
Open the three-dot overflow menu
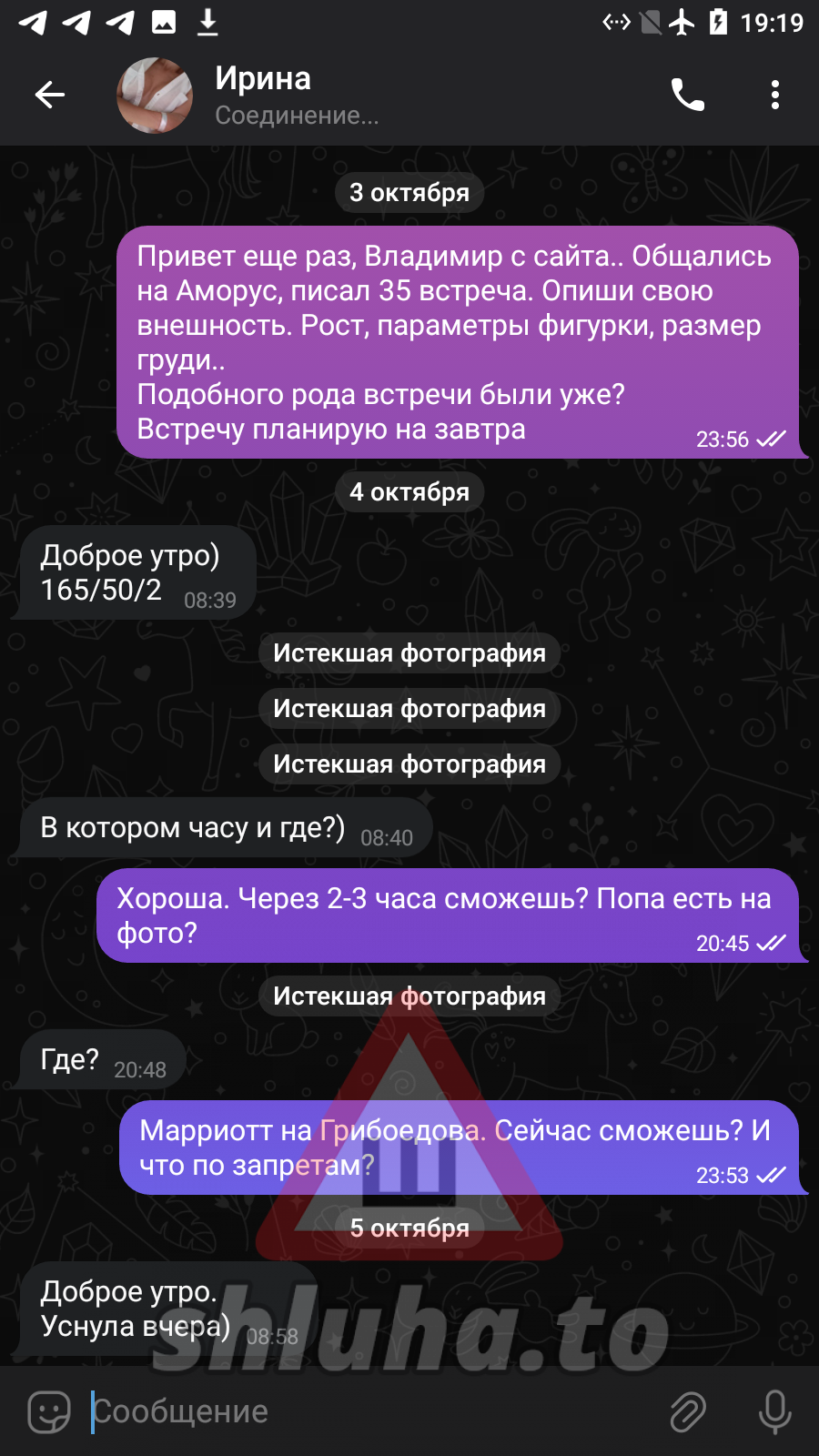[x=774, y=95]
